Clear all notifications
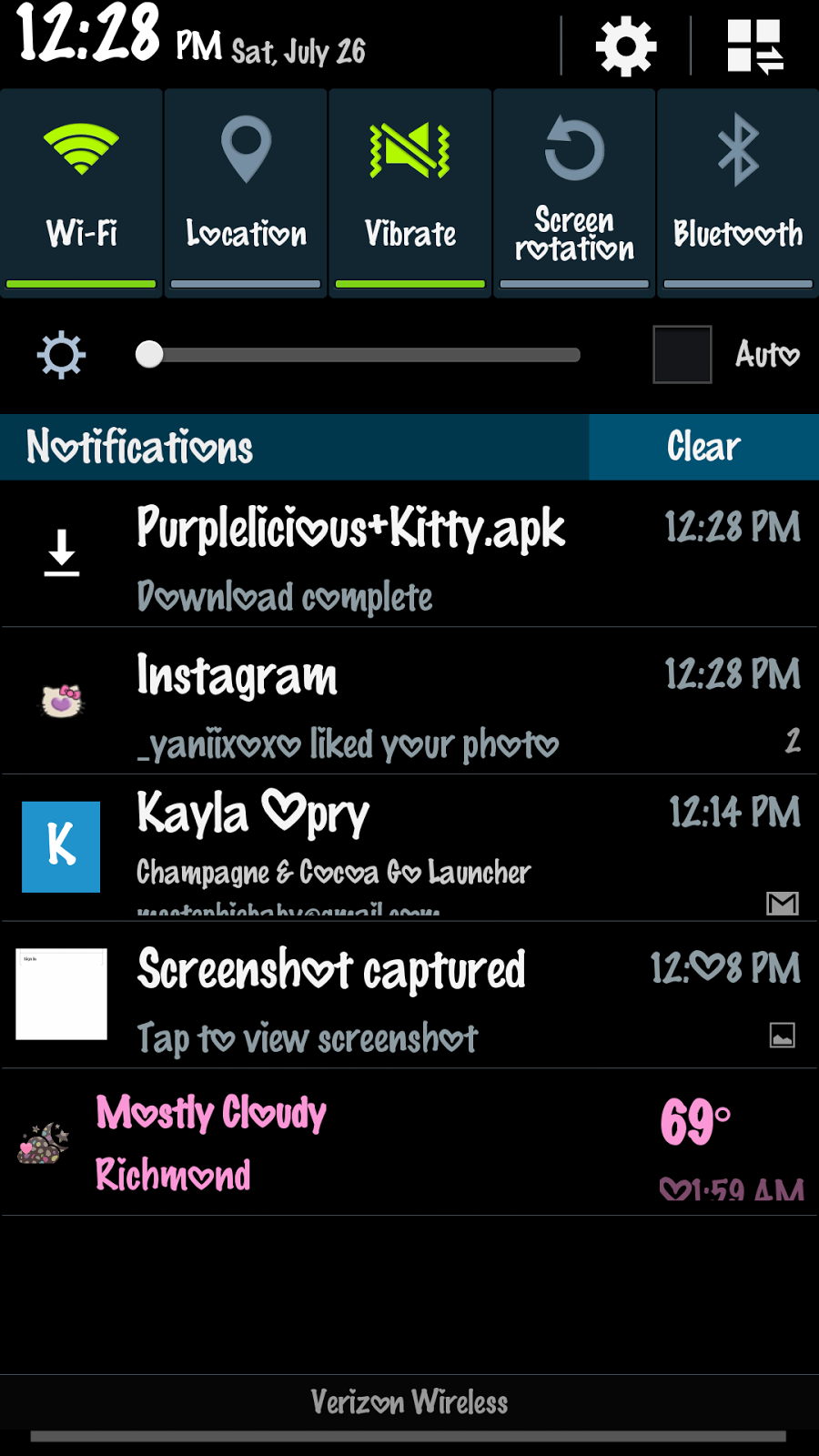This screenshot has height=1456, width=819. 703,447
